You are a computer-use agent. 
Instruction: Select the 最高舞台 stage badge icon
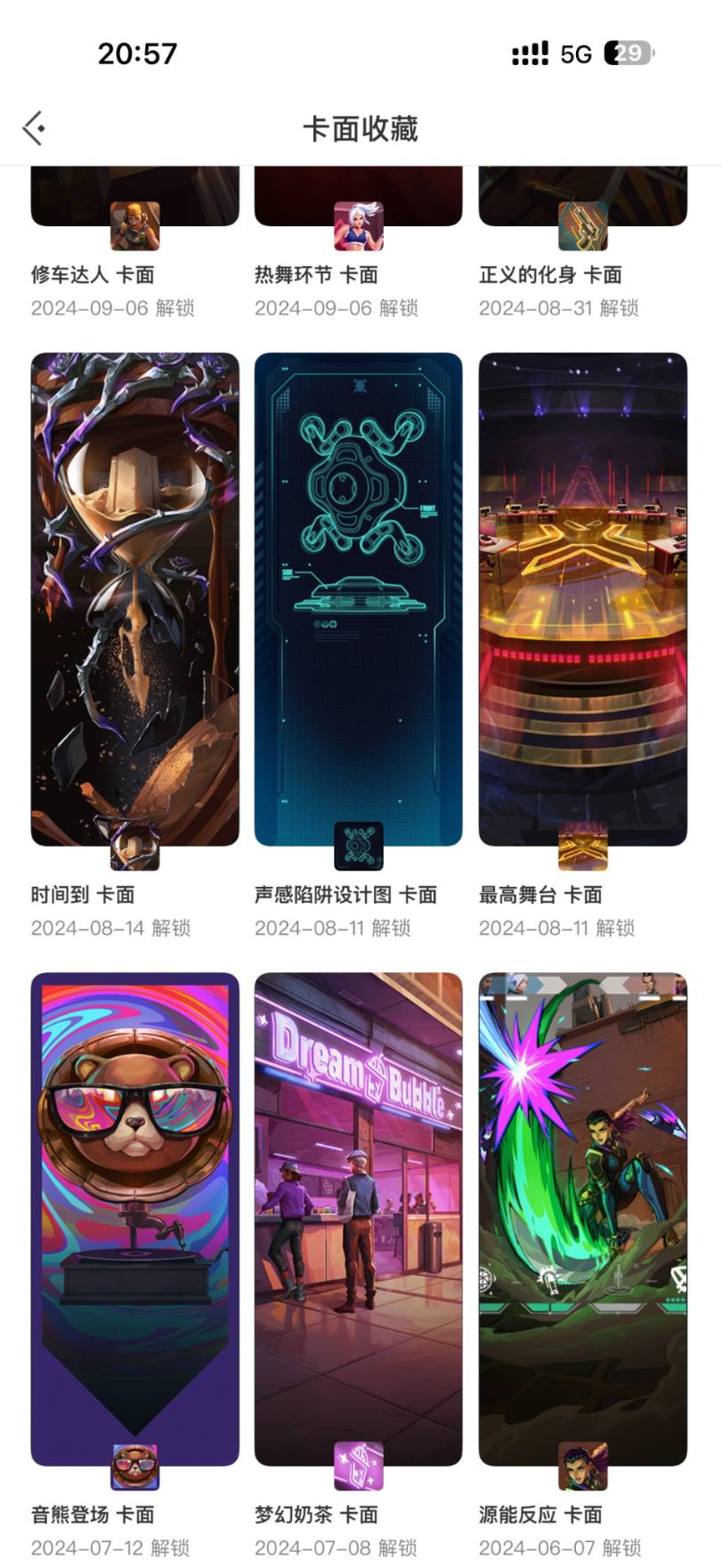[582, 848]
